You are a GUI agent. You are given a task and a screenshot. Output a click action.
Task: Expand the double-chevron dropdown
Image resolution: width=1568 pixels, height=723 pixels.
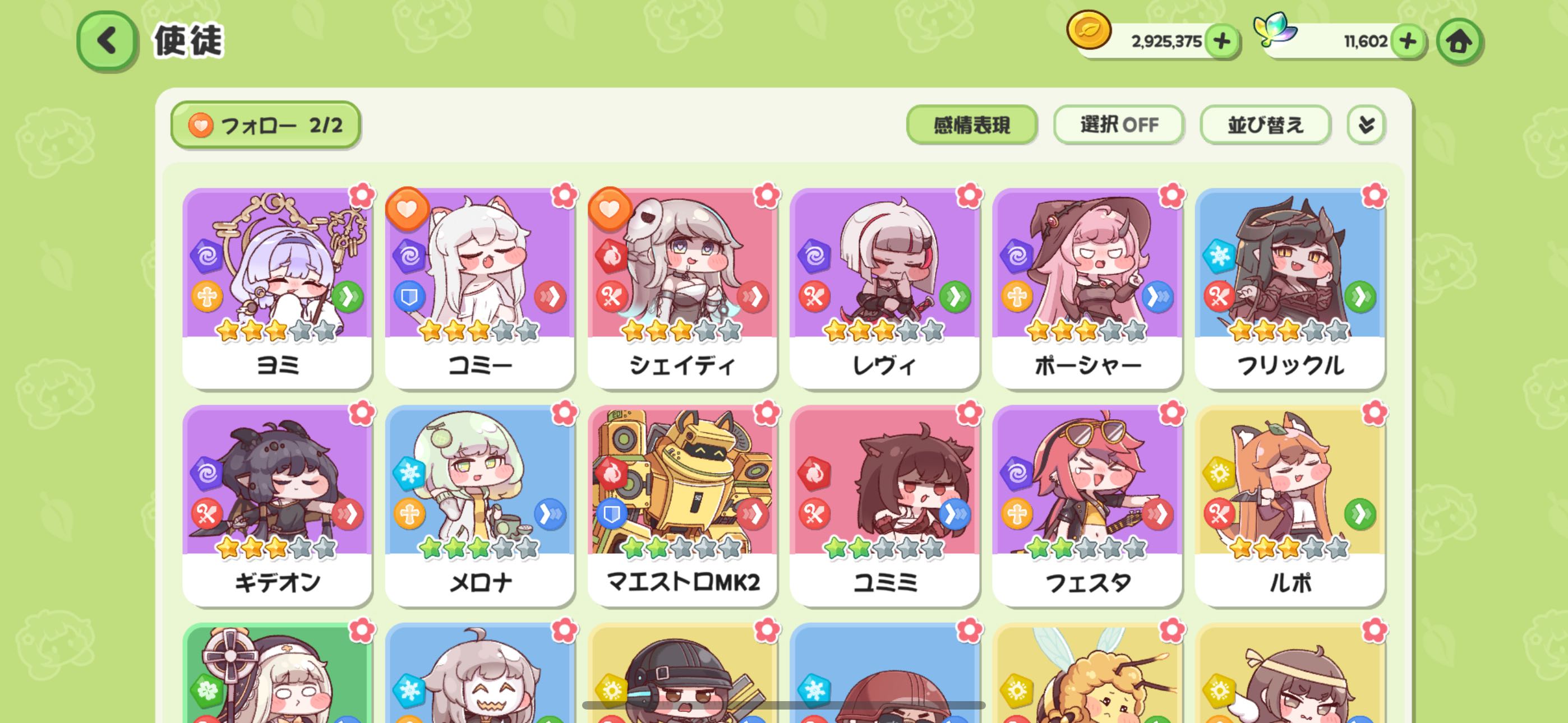[1366, 125]
